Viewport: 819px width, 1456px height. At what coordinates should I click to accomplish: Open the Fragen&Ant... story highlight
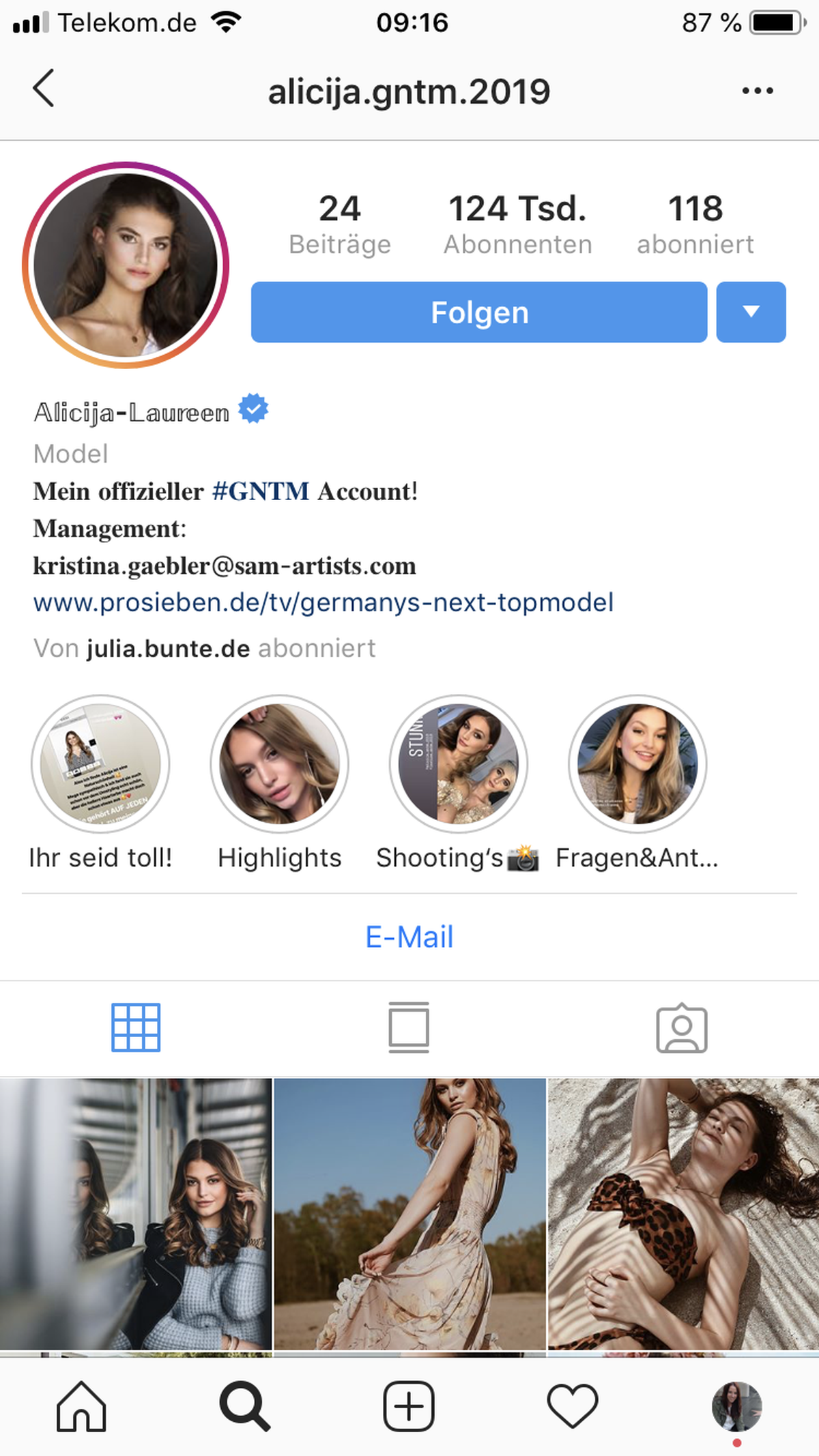tap(637, 764)
